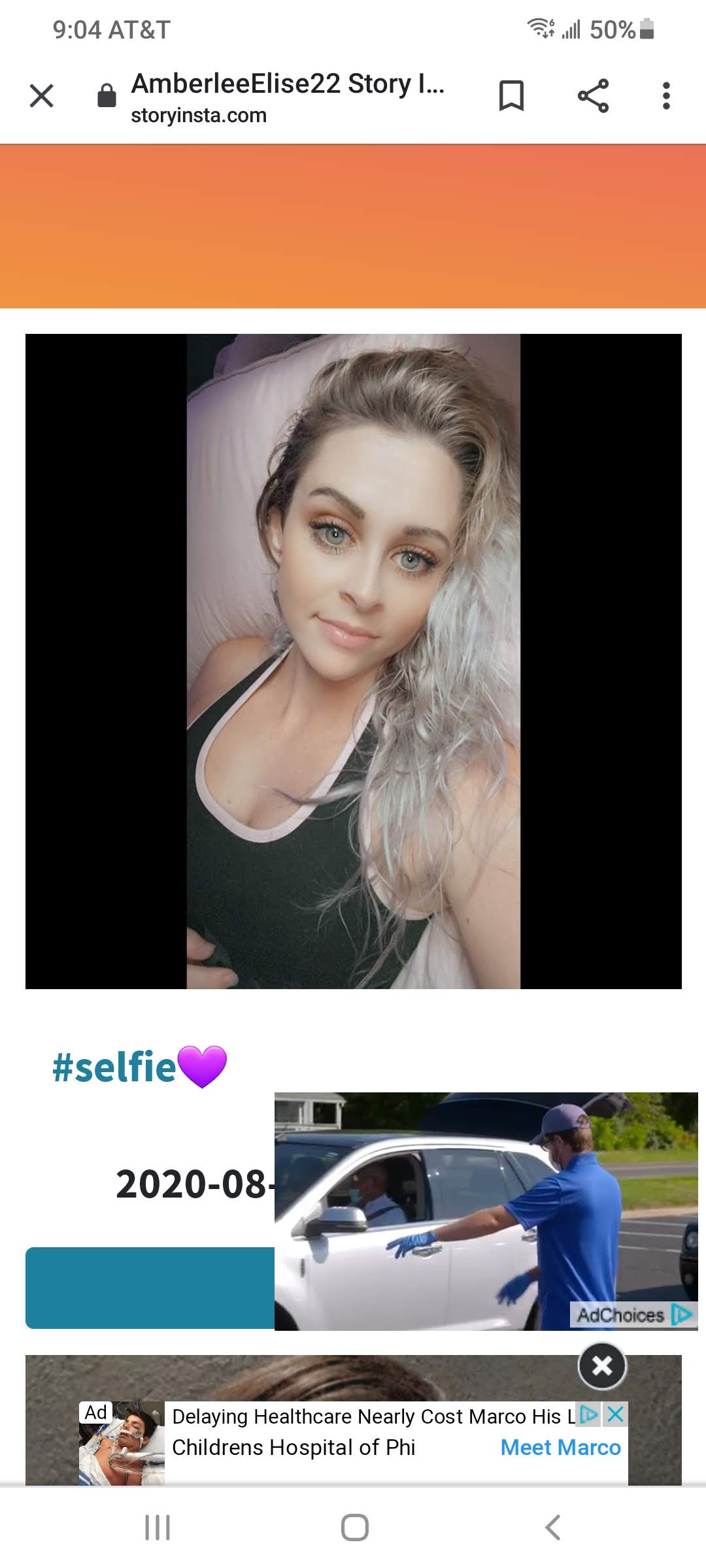
Task: View site security lock info
Action: tap(107, 95)
